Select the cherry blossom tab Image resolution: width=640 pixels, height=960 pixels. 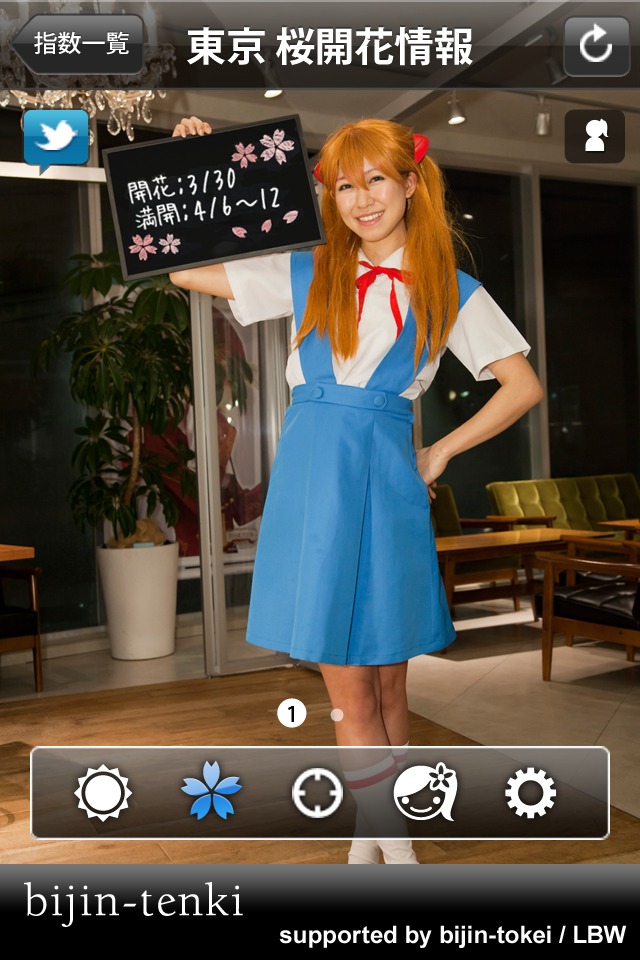[211, 791]
